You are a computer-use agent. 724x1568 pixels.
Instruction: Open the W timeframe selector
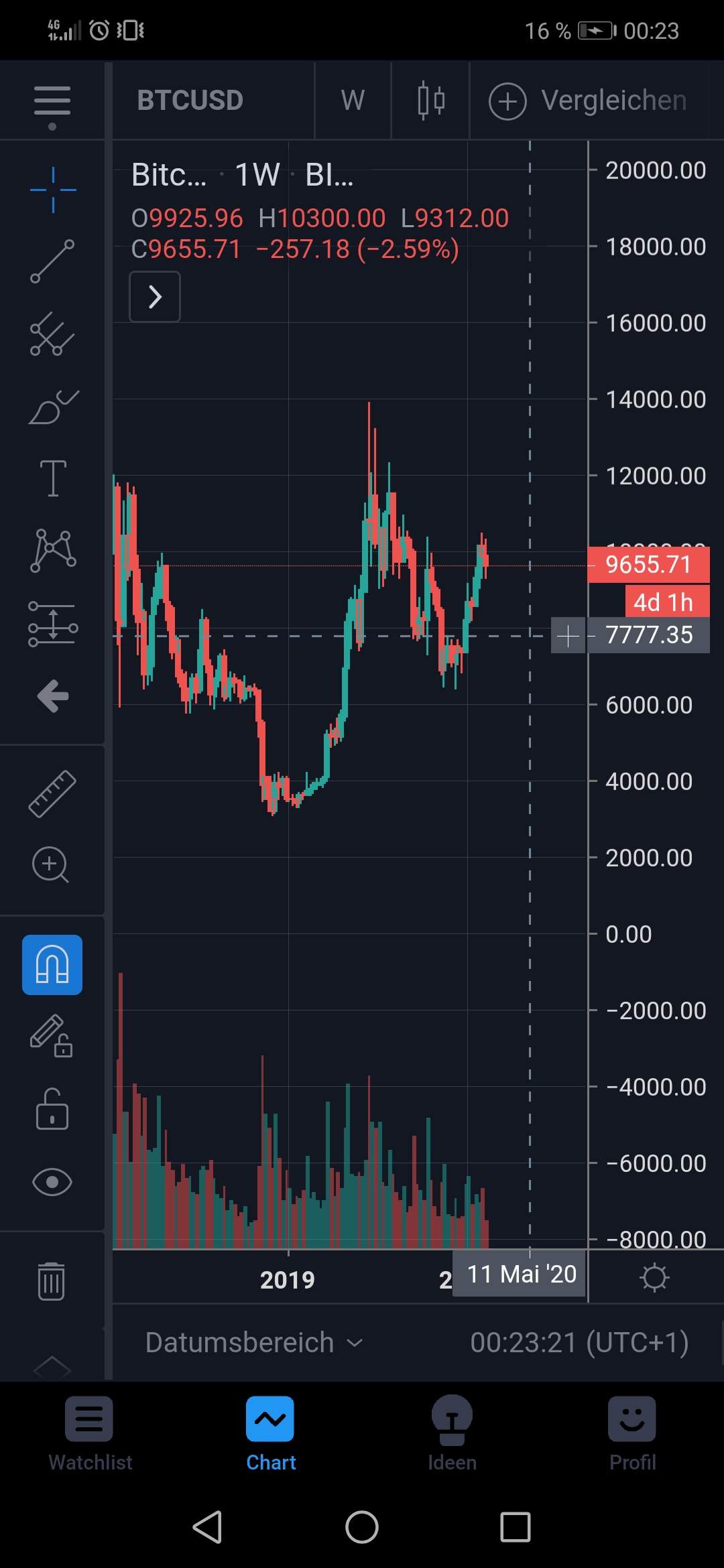point(353,101)
